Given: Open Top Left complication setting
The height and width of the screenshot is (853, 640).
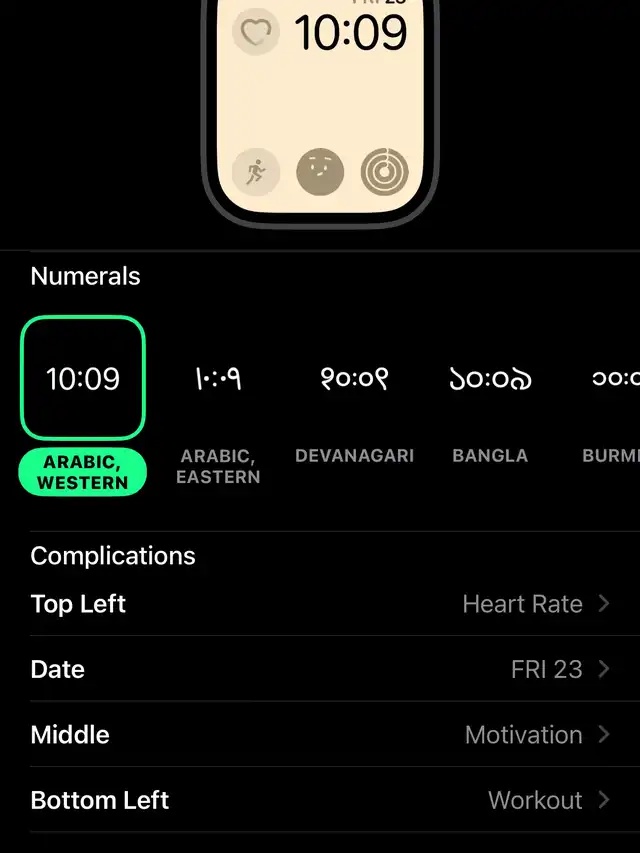Looking at the screenshot, I should 320,604.
